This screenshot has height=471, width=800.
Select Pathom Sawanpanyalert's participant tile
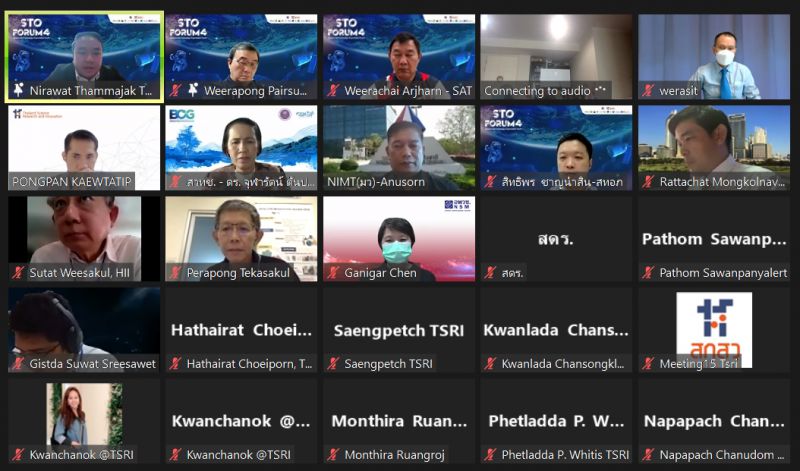click(714, 238)
